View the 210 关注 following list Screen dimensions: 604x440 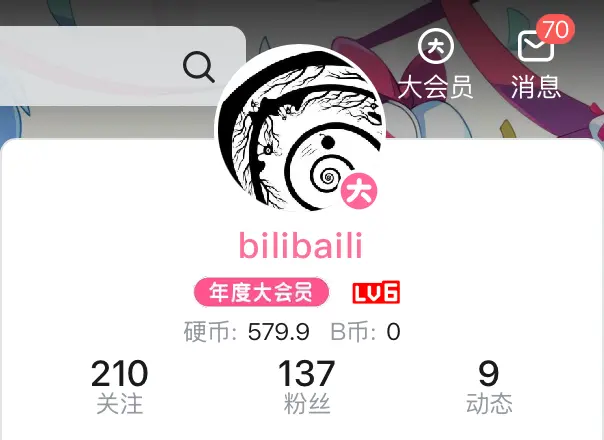(119, 386)
